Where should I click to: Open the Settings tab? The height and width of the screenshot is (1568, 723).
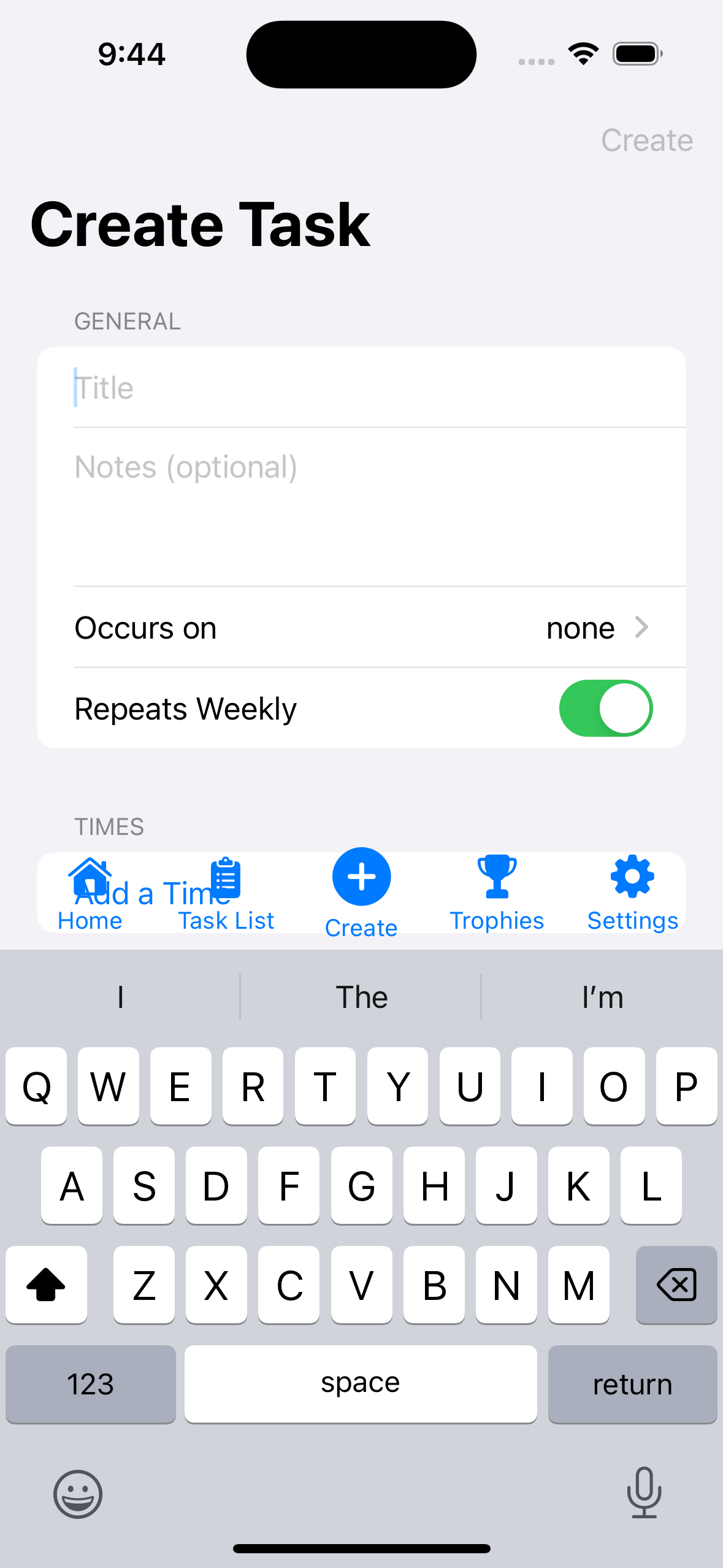(632, 895)
